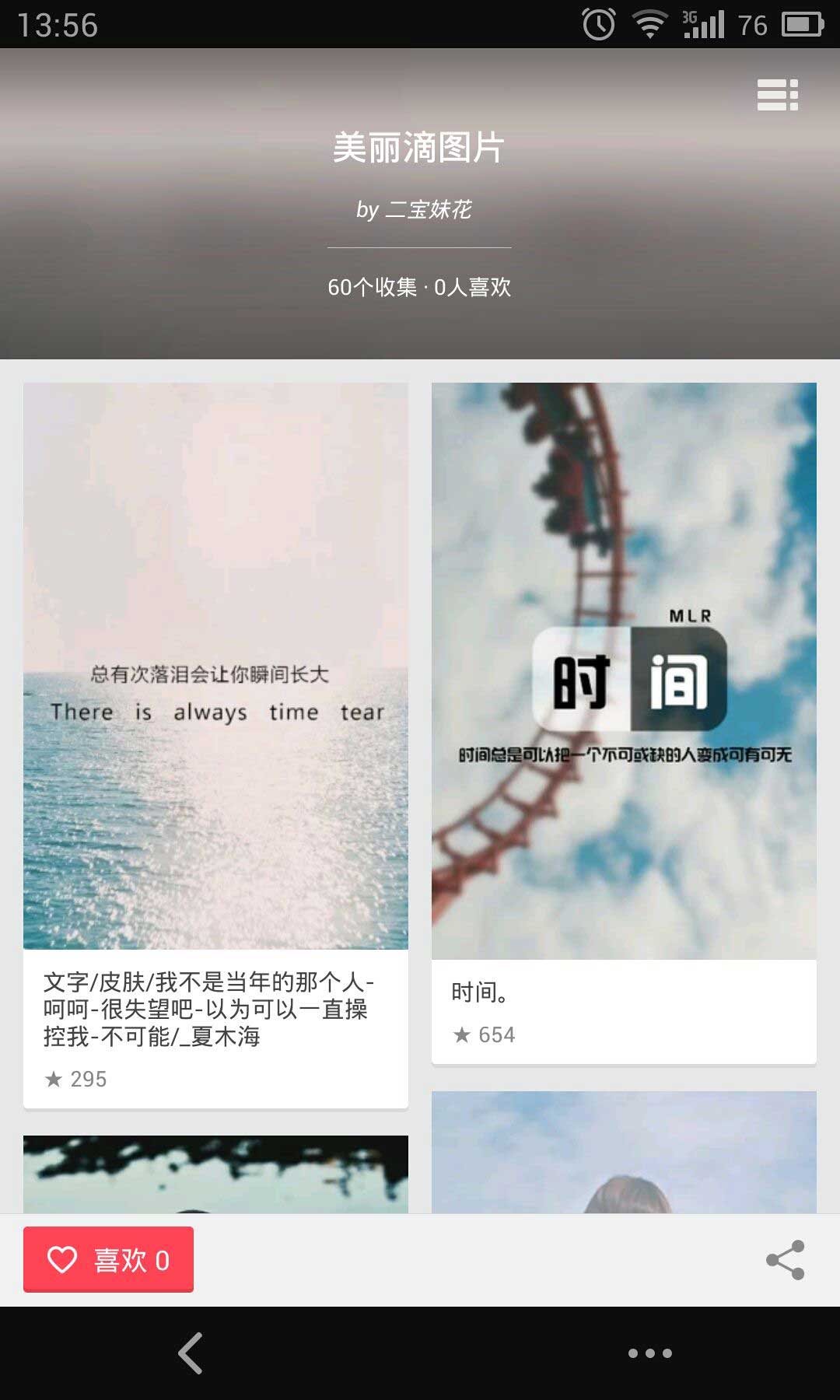Open the partially visible dark picture tile
The height and width of the screenshot is (1400, 840).
[215, 1174]
